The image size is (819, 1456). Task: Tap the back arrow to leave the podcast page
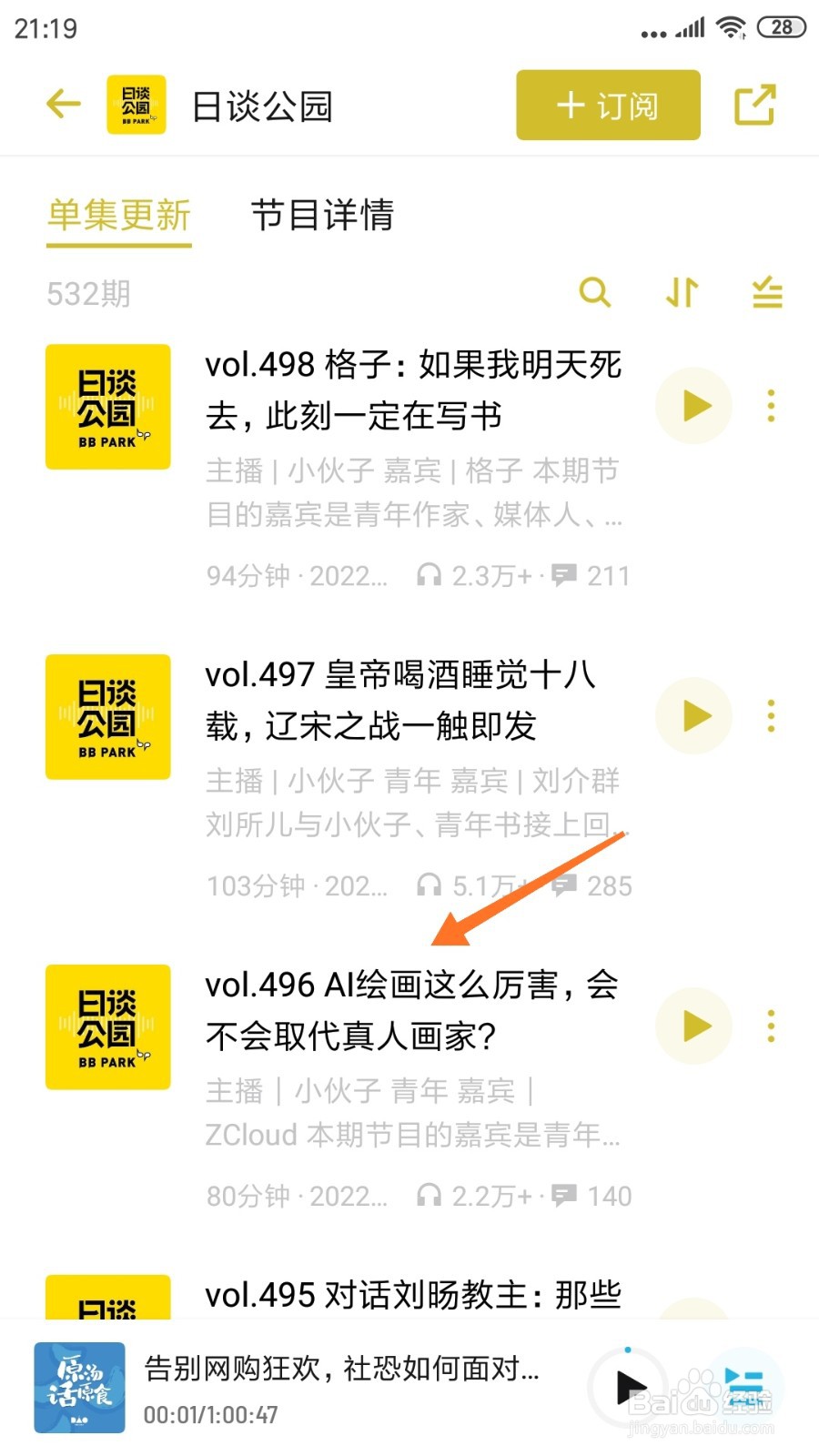[x=62, y=104]
